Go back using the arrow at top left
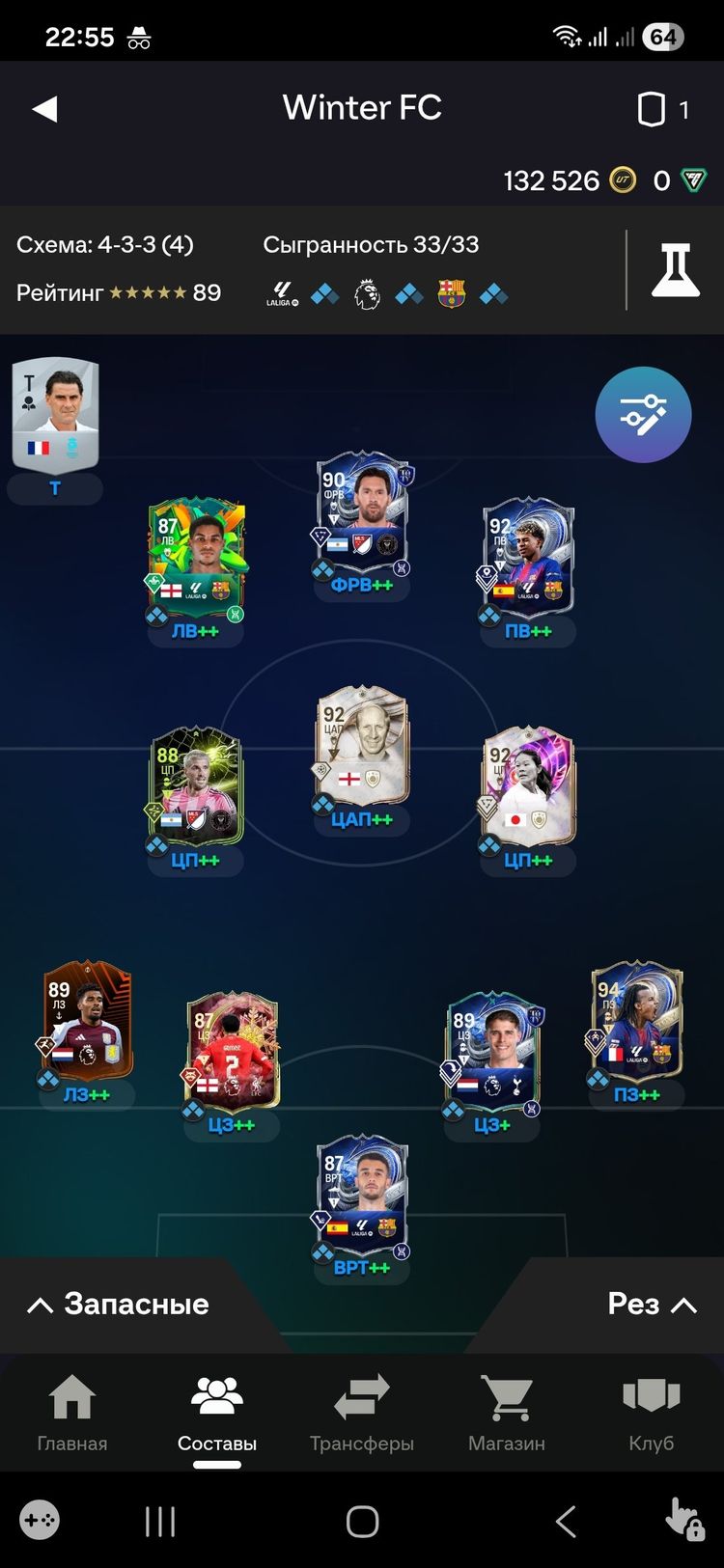The height and width of the screenshot is (1568, 724). (45, 109)
